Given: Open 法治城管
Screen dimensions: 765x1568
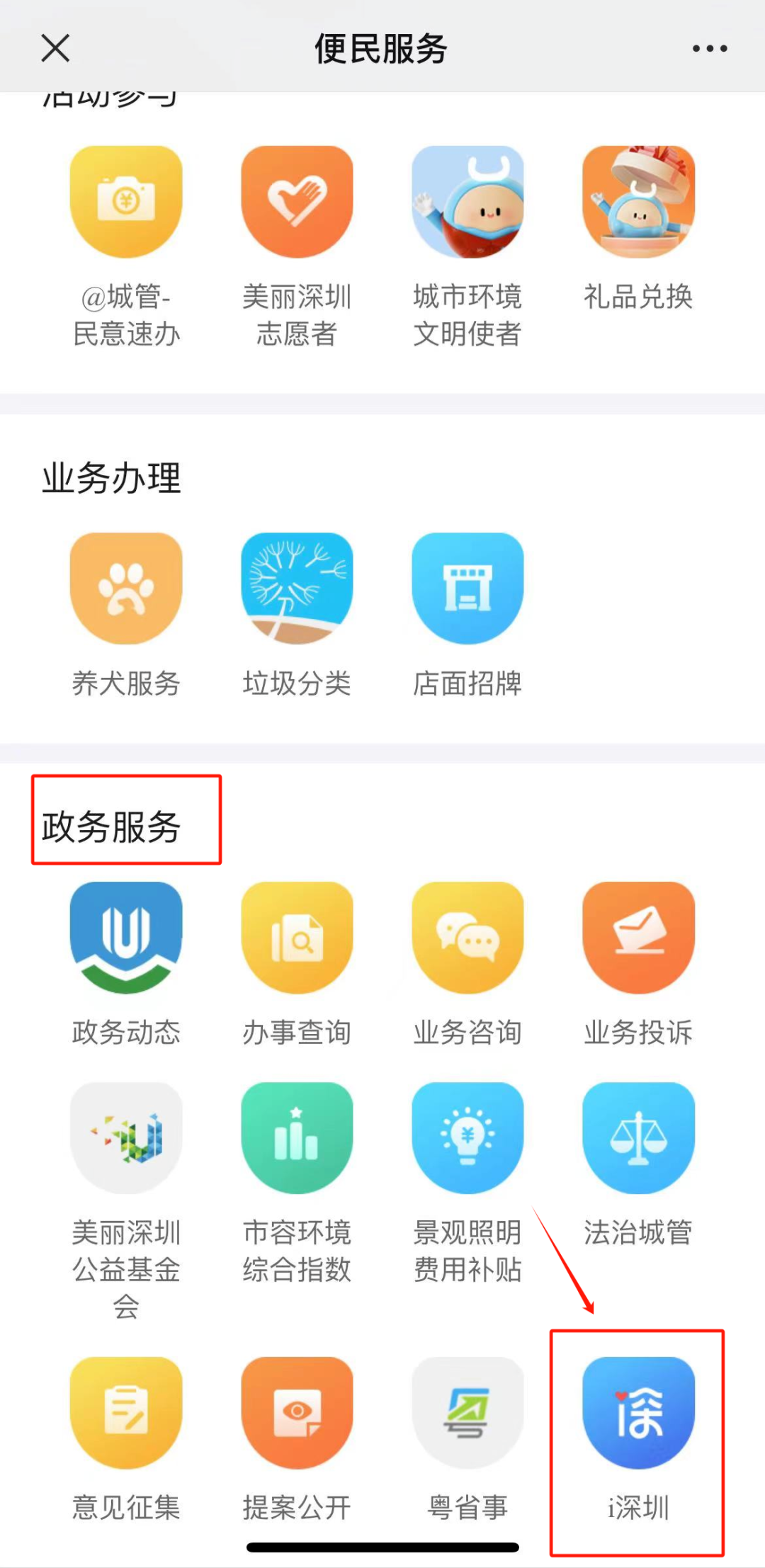Looking at the screenshot, I should pos(638,1138).
